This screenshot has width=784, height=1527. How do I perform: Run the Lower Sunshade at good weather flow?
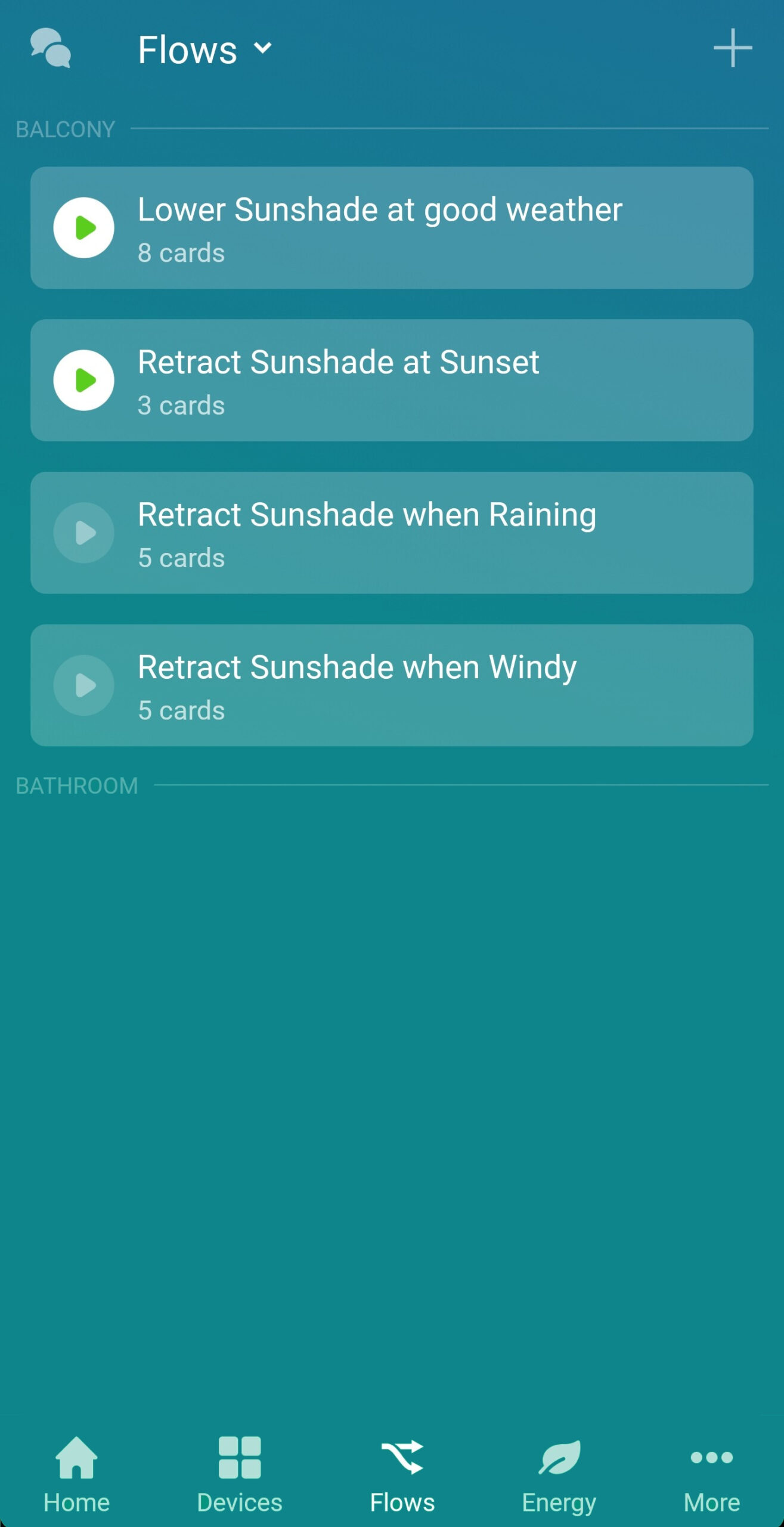coord(84,228)
